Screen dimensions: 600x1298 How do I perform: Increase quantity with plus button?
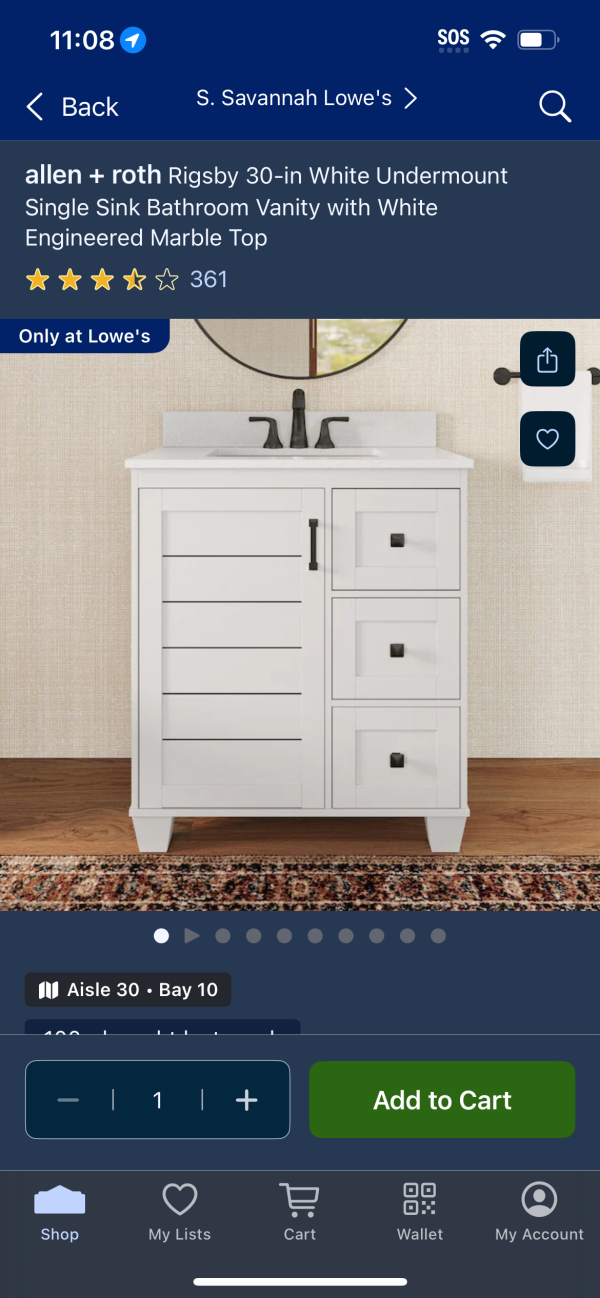click(246, 1100)
